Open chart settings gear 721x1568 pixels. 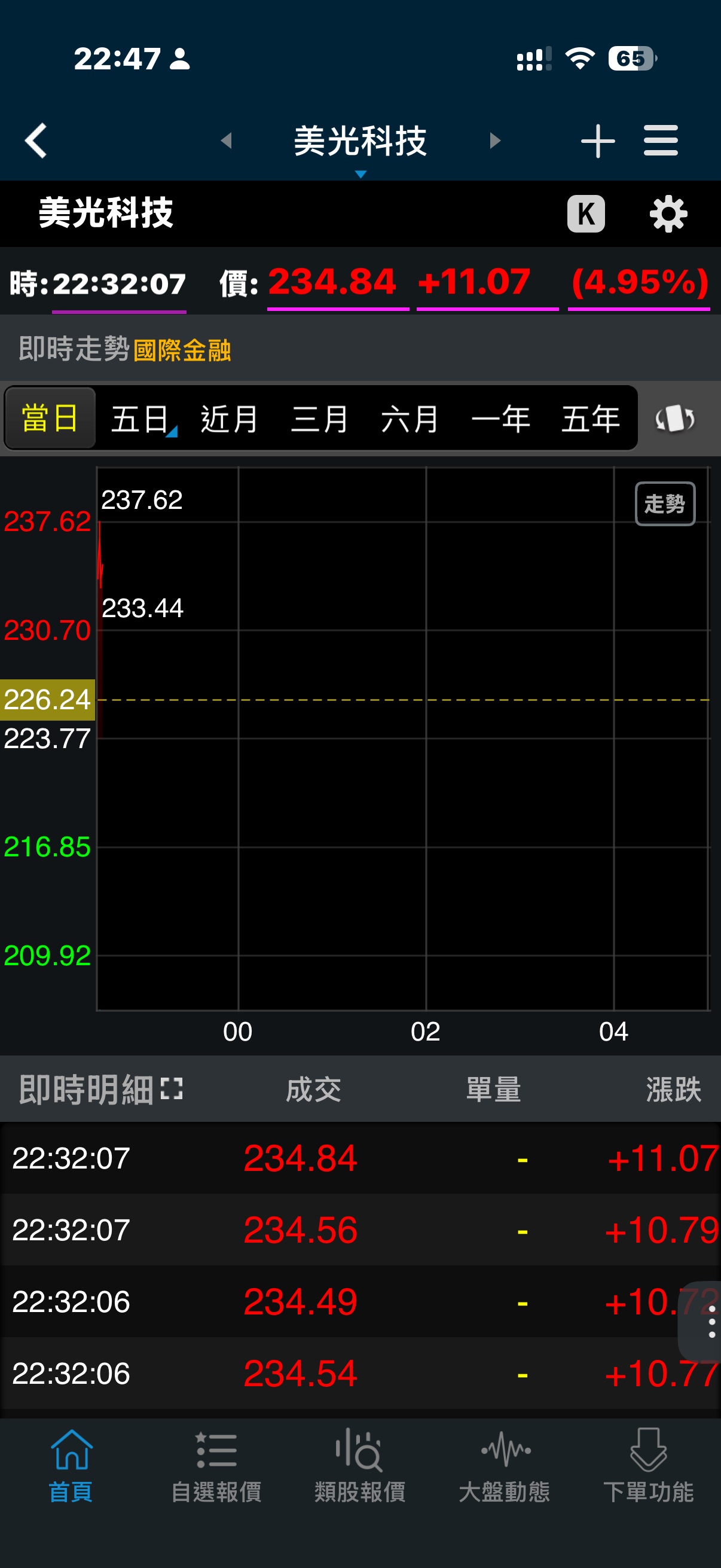668,213
